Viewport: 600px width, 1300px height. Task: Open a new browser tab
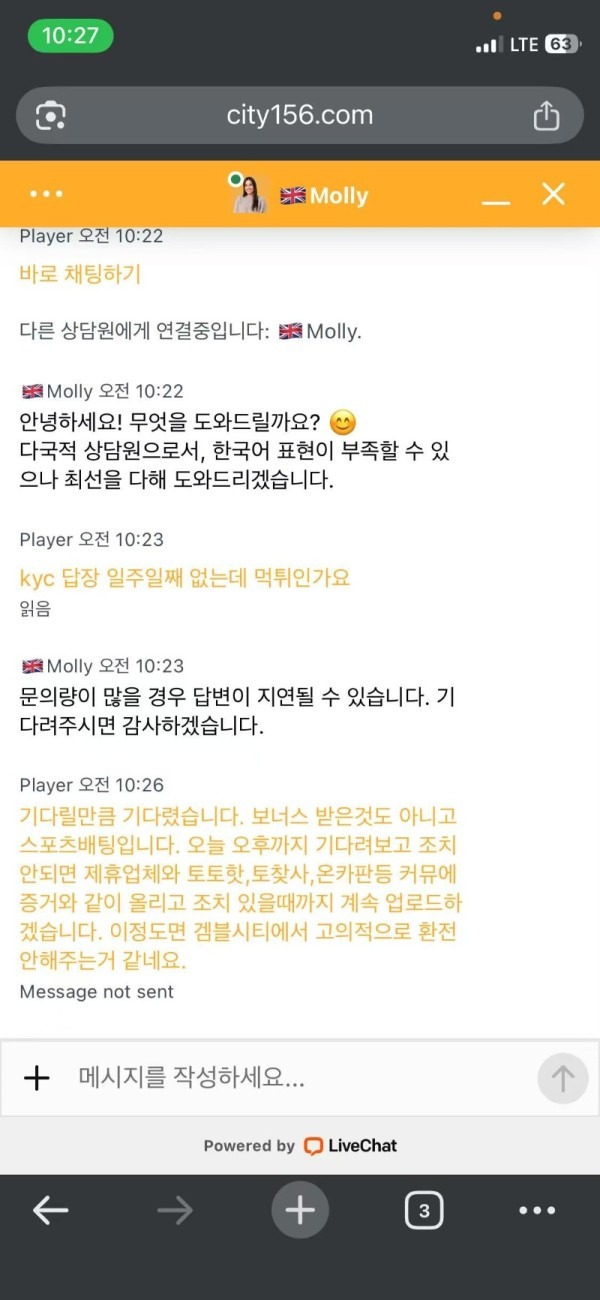(x=300, y=1211)
